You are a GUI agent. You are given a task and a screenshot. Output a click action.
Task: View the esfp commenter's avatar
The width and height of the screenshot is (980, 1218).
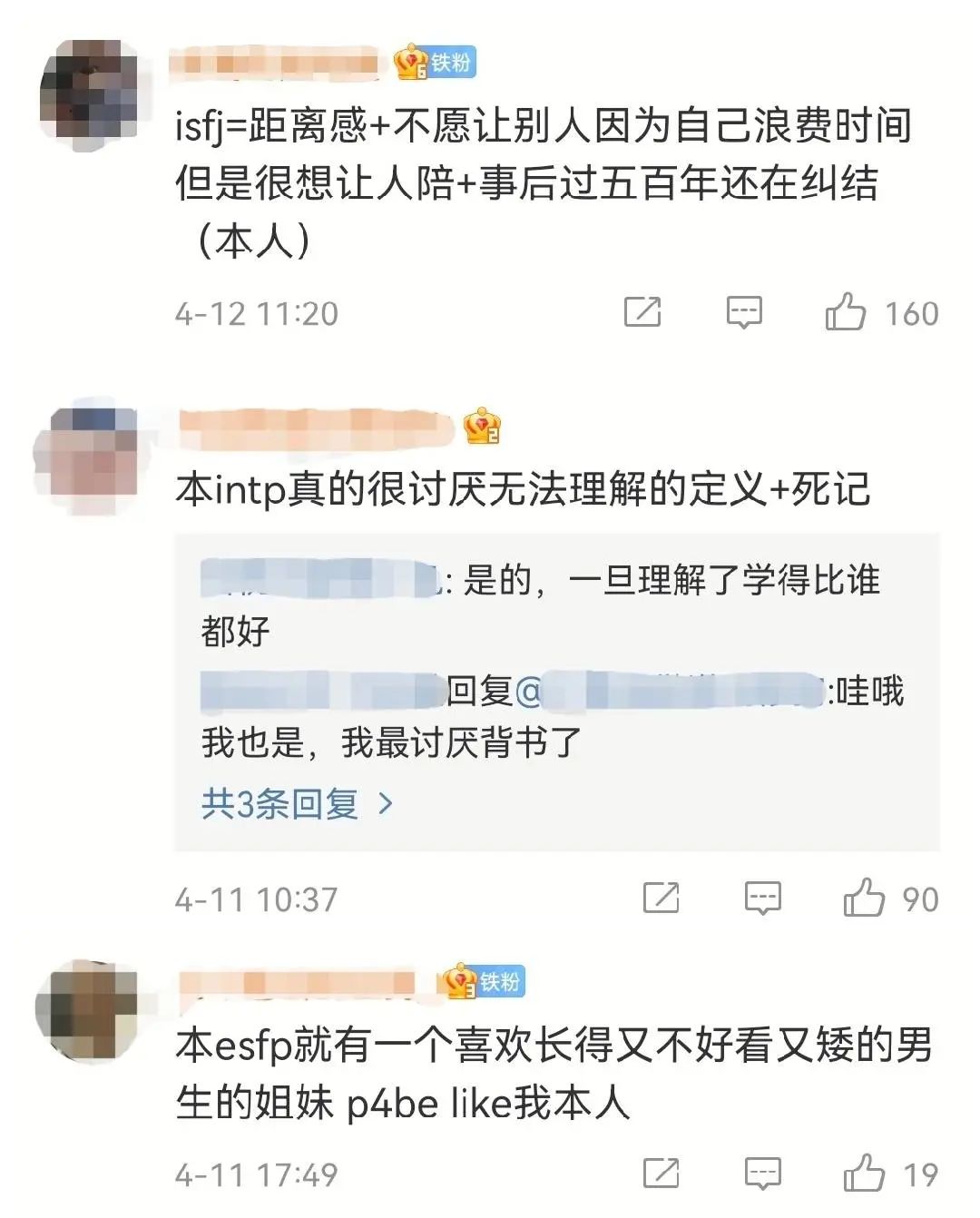pyautogui.click(x=87, y=1010)
